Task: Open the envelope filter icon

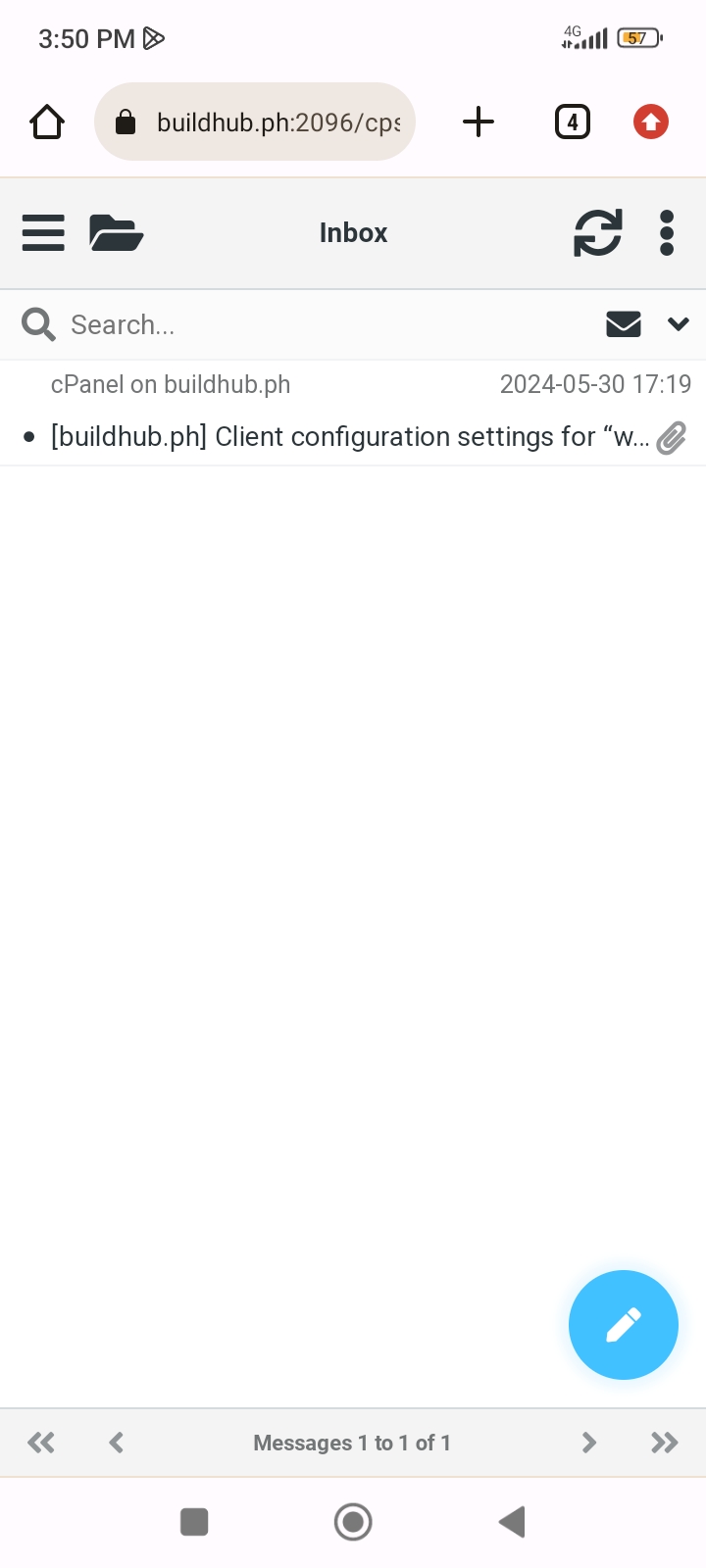Action: (624, 323)
